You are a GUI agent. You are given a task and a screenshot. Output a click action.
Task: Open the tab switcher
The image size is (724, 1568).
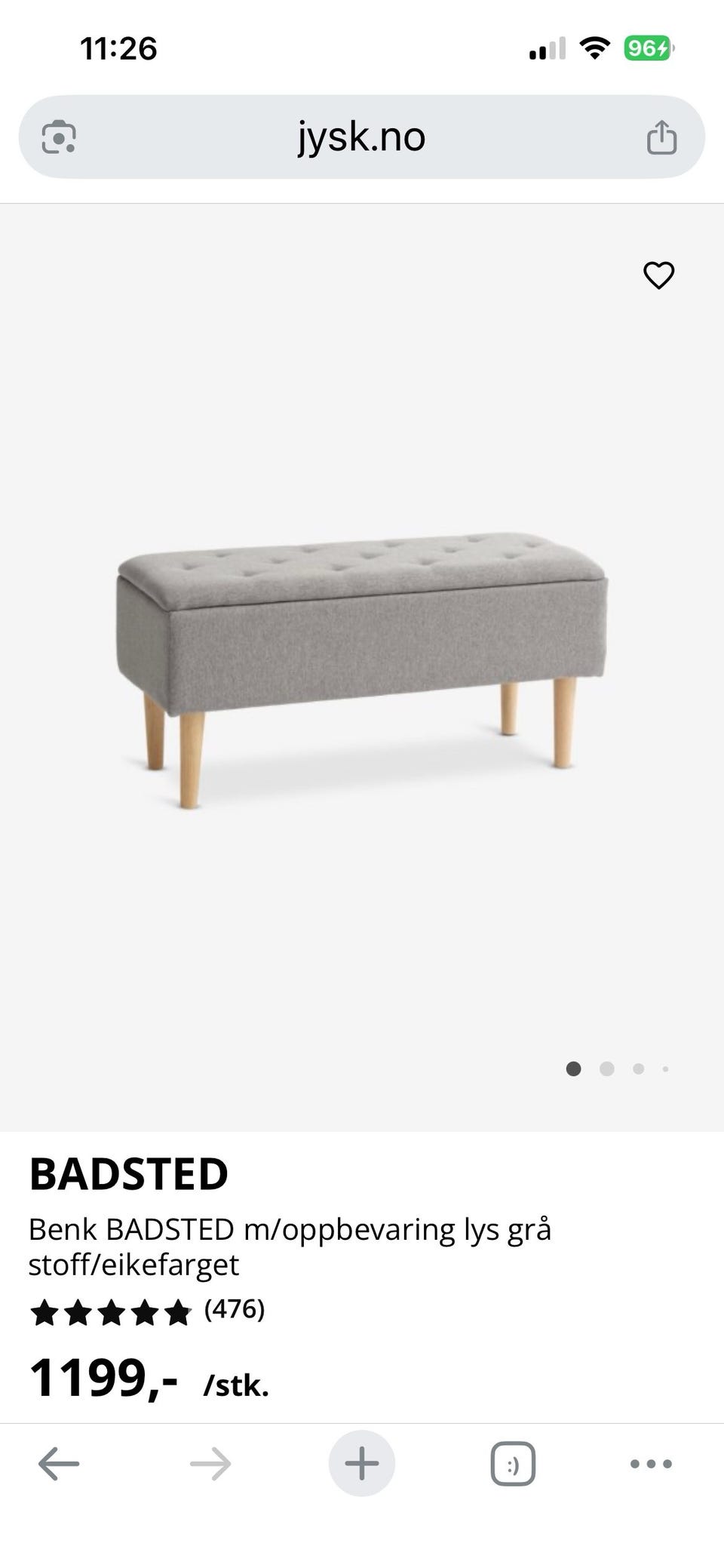pos(513,1464)
